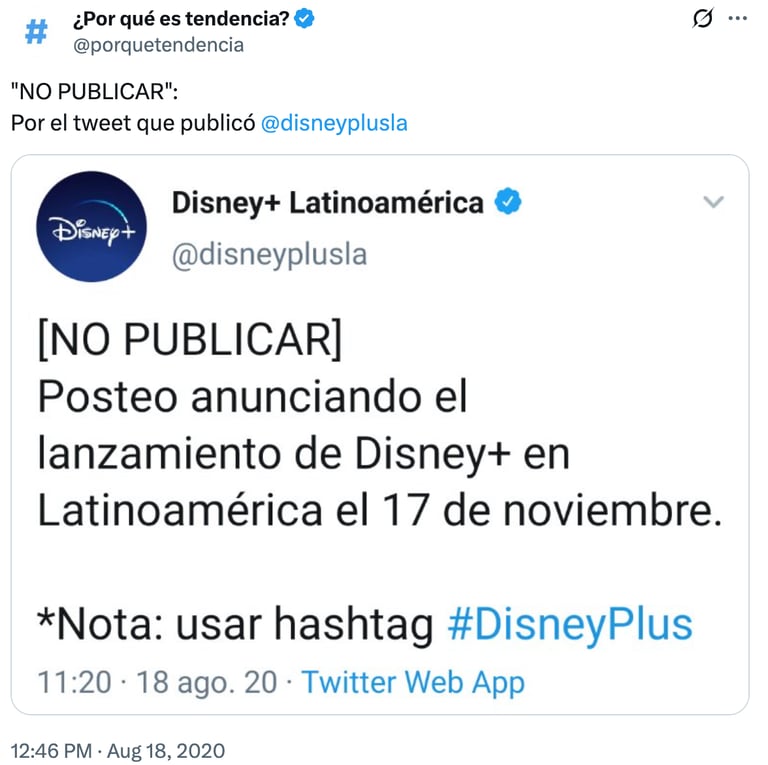The image size is (768, 765).
Task: Tap the ¿Por qué es tendencia? display name
Action: click(180, 18)
